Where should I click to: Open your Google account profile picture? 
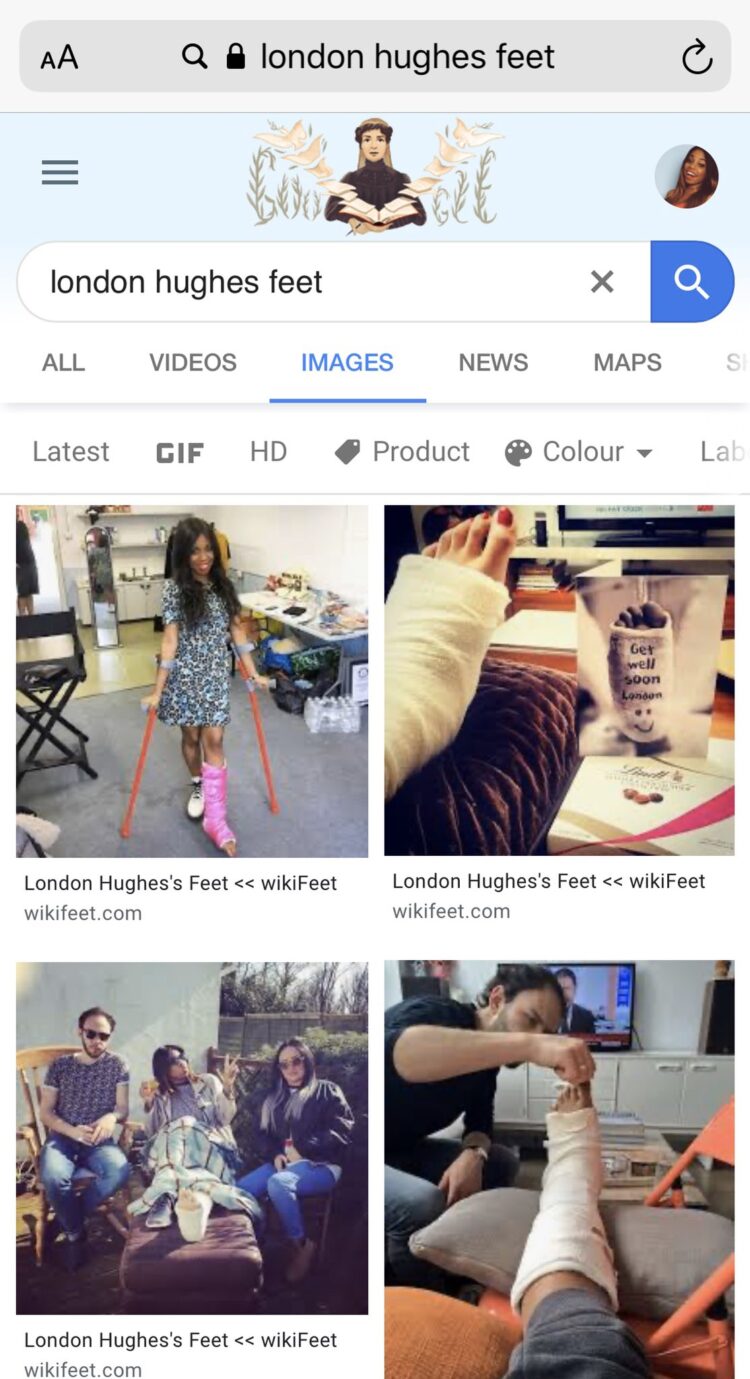[x=686, y=175]
